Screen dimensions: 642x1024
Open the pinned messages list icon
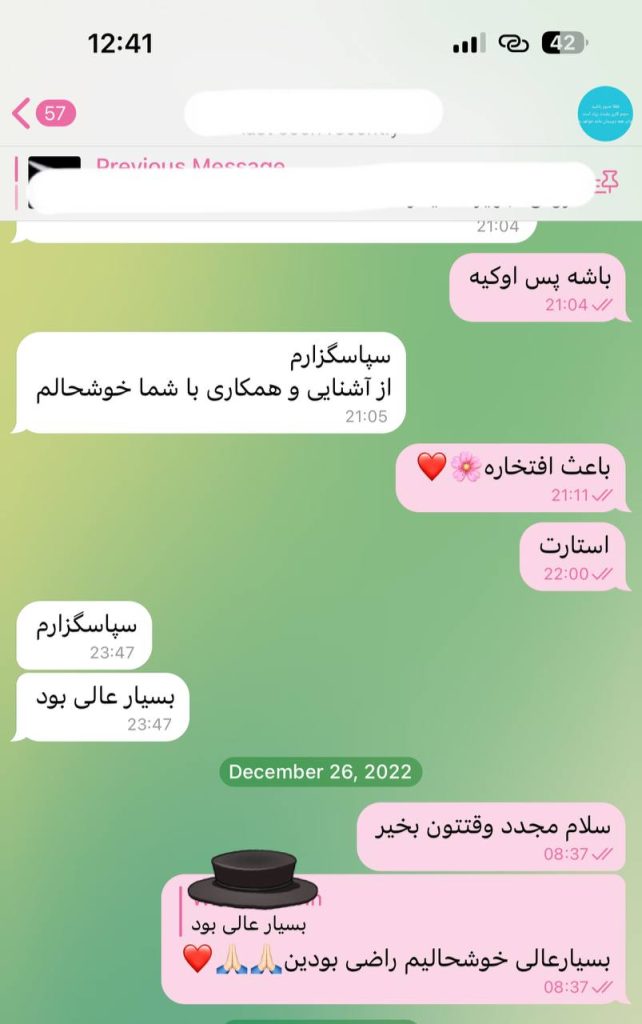606,183
